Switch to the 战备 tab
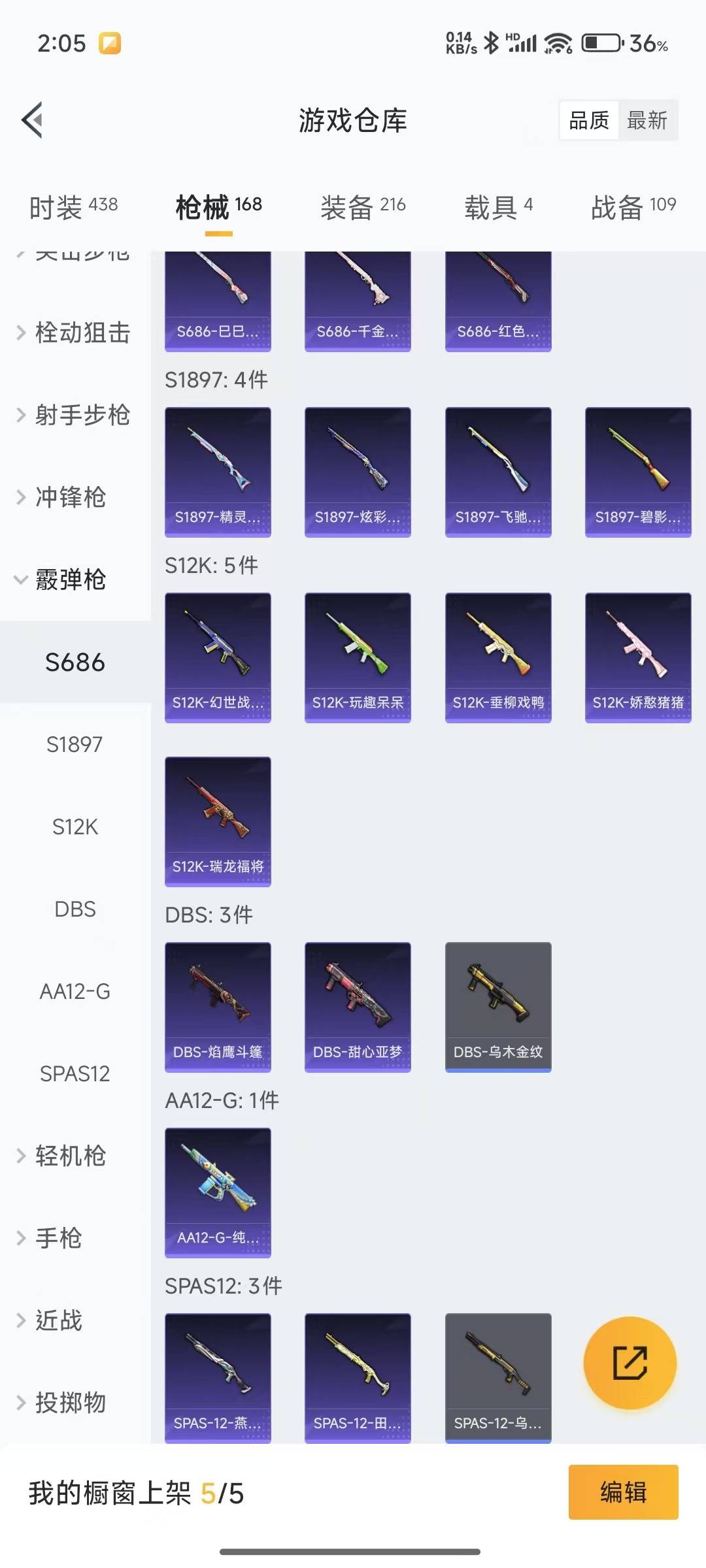 click(x=633, y=206)
